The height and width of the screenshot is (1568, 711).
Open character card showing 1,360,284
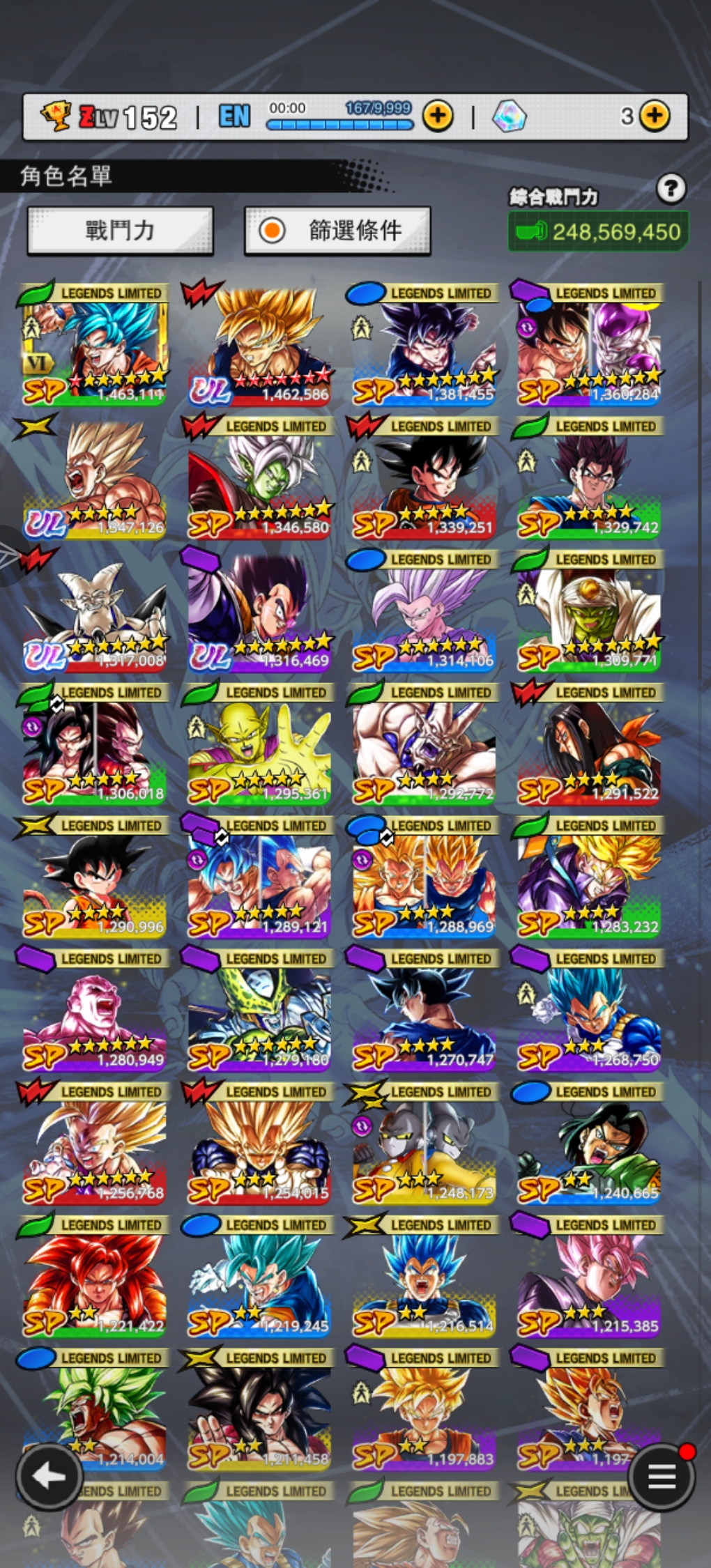pos(589,345)
